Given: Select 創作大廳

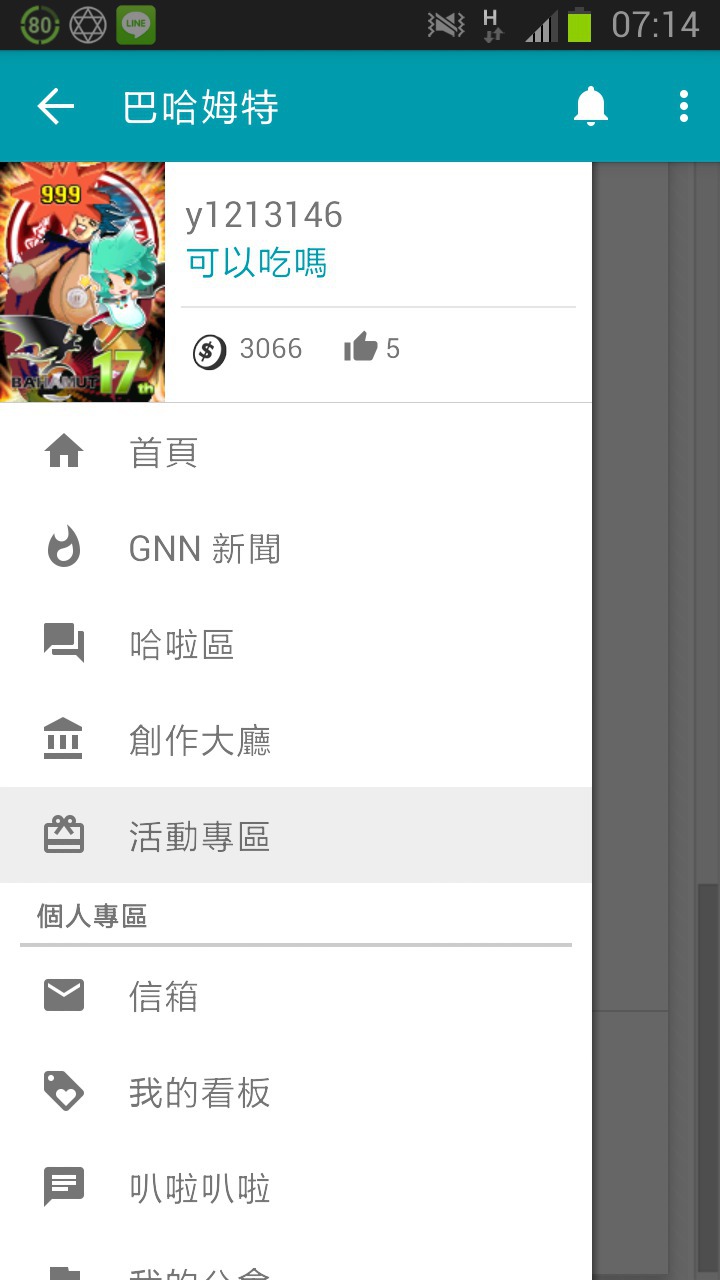Looking at the screenshot, I should pos(296,741).
